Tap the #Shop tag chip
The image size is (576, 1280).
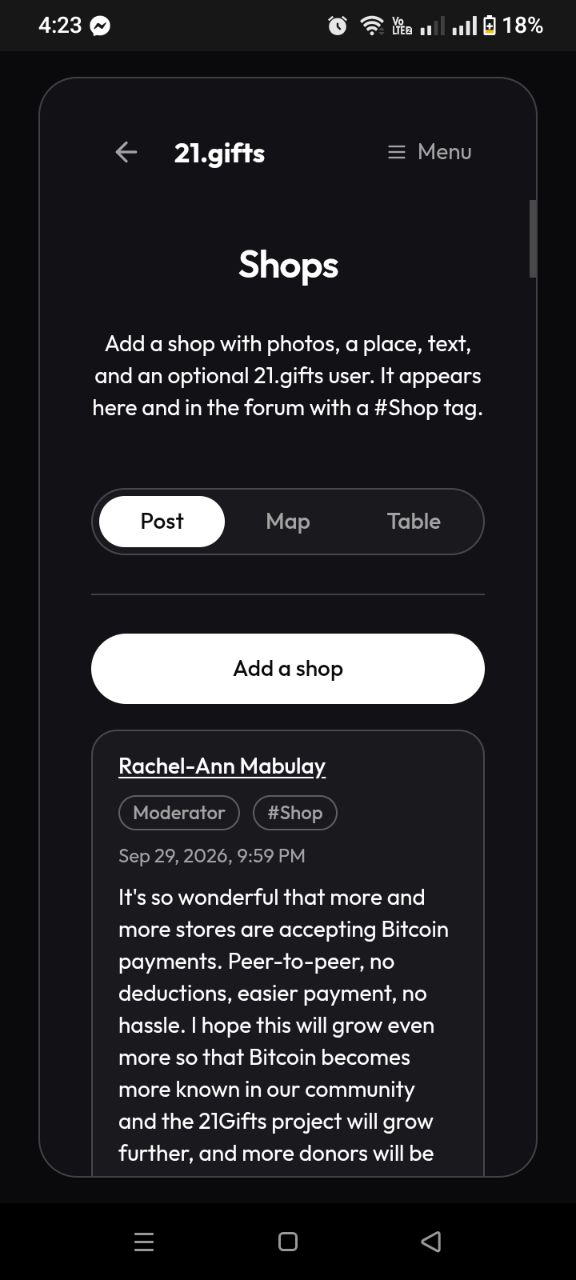(295, 813)
